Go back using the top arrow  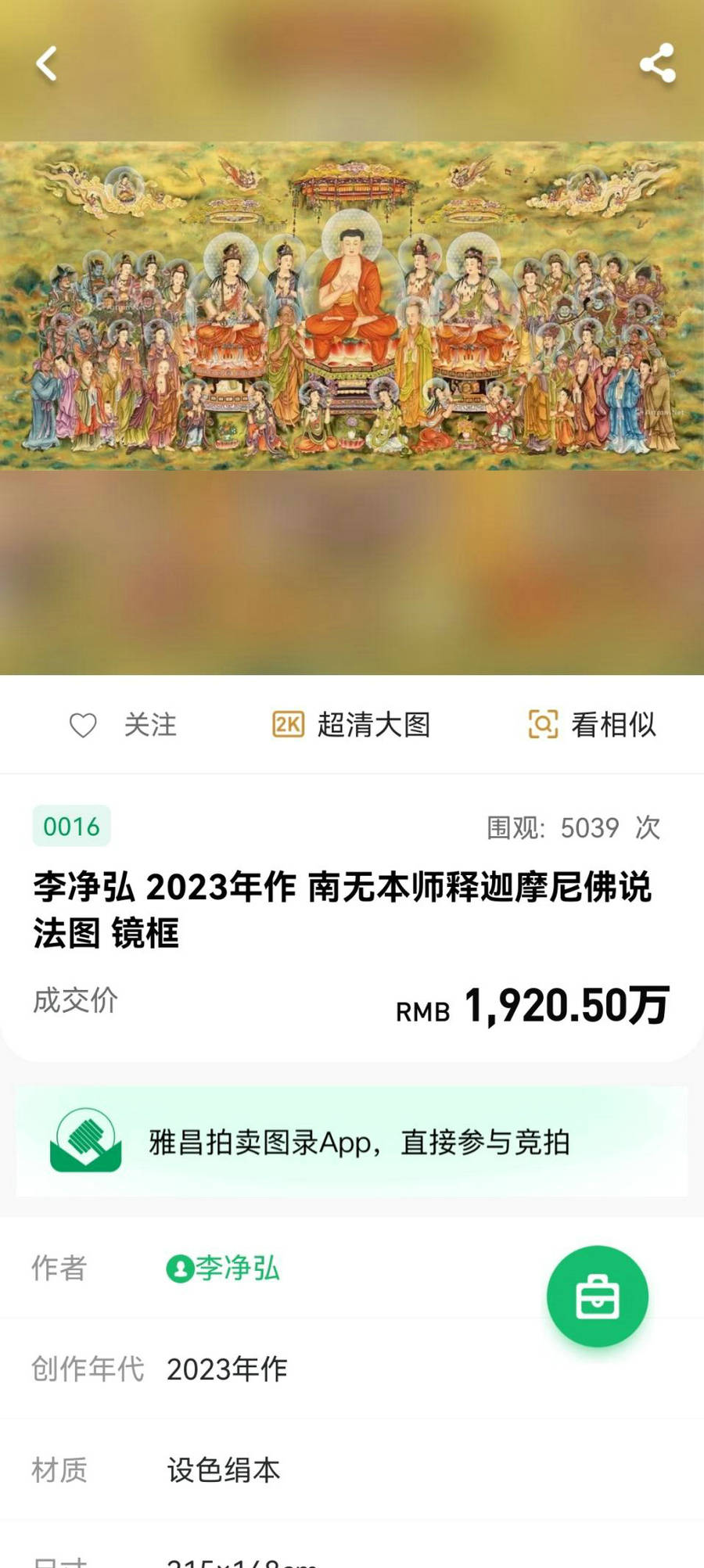pos(47,64)
